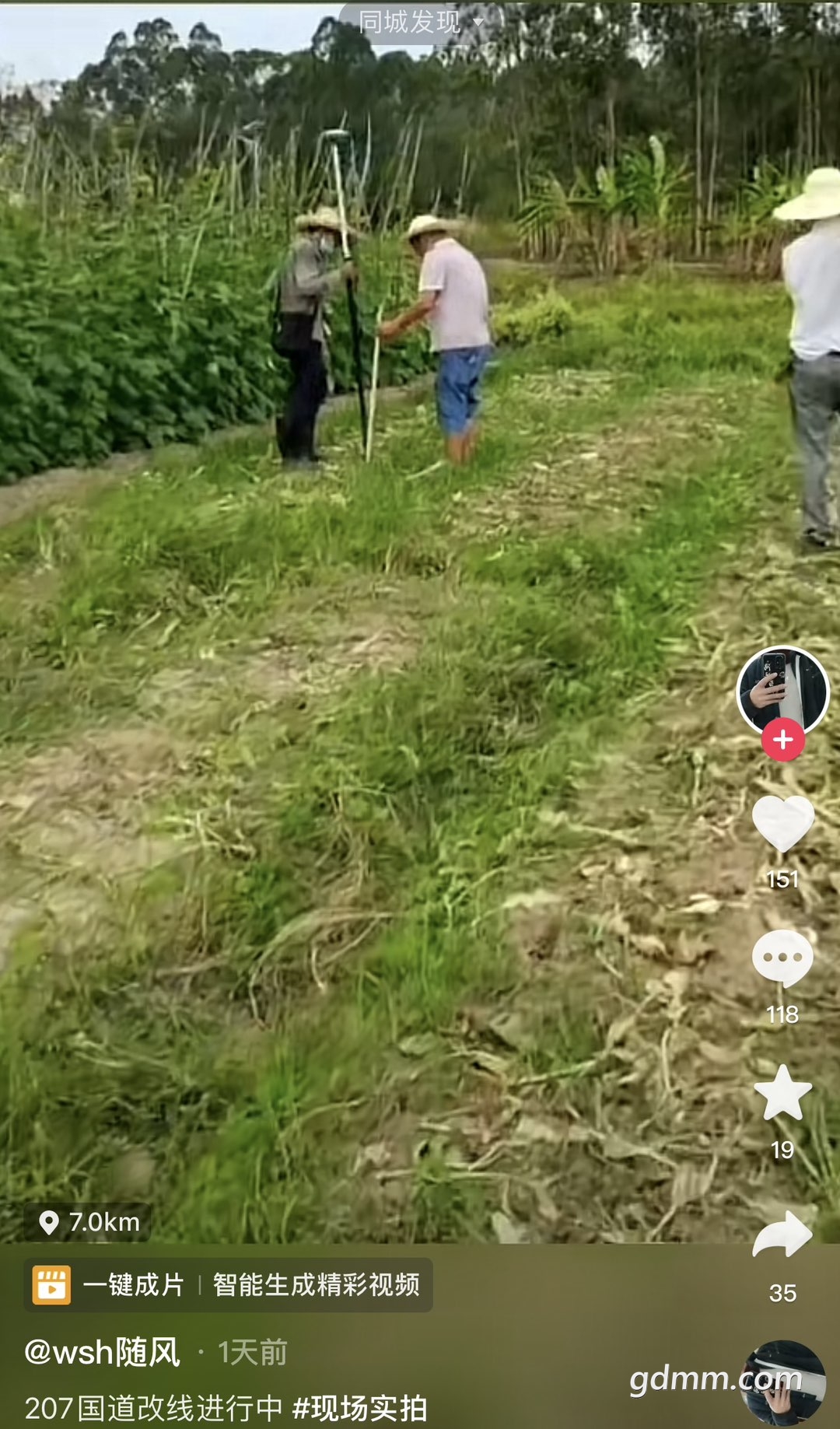Open the #现场实拍 hashtag
Screen dimensions: 840x1429
coord(360,1408)
